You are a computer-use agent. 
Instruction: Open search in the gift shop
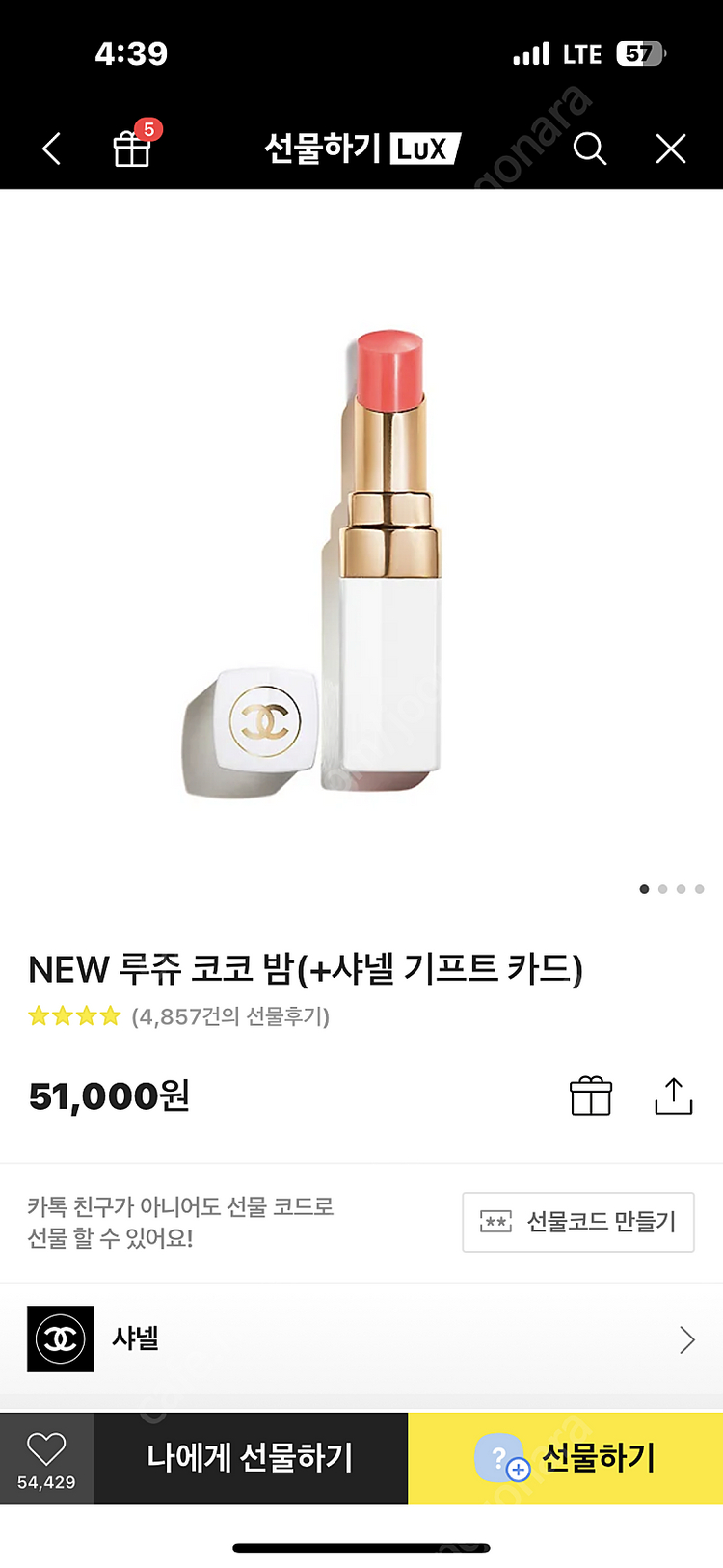(x=589, y=149)
